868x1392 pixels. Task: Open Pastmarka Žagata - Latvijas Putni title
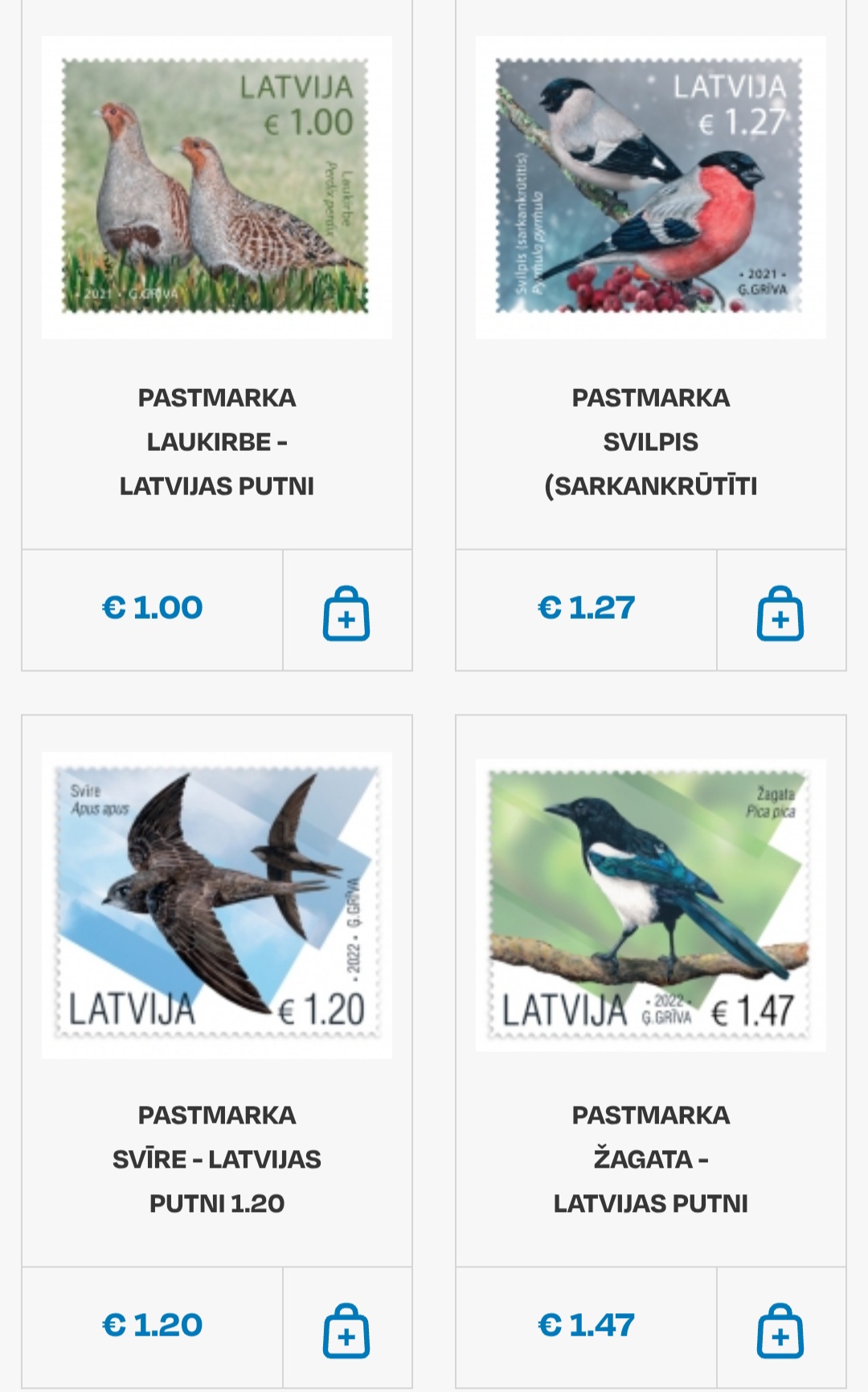coord(650,1159)
